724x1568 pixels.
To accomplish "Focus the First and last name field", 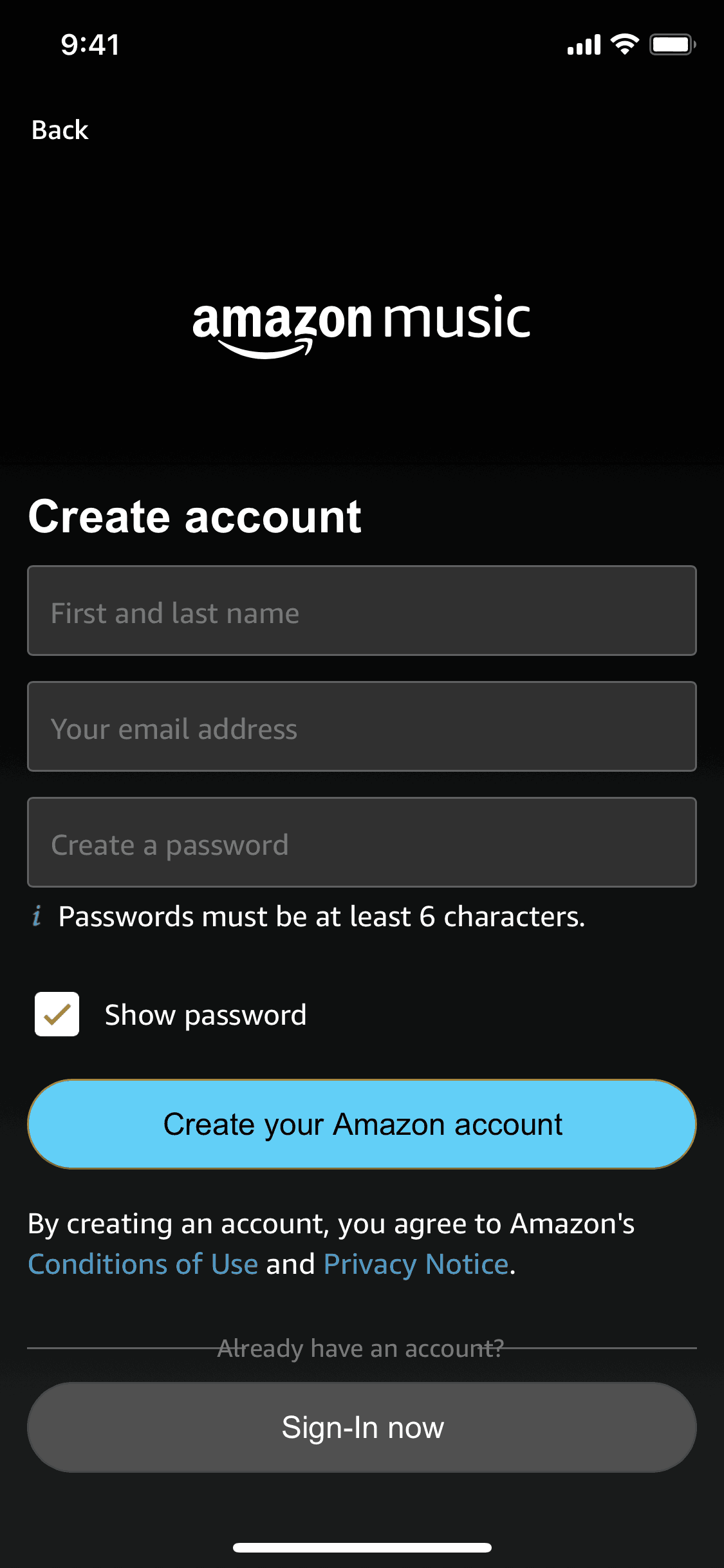I will [x=362, y=611].
